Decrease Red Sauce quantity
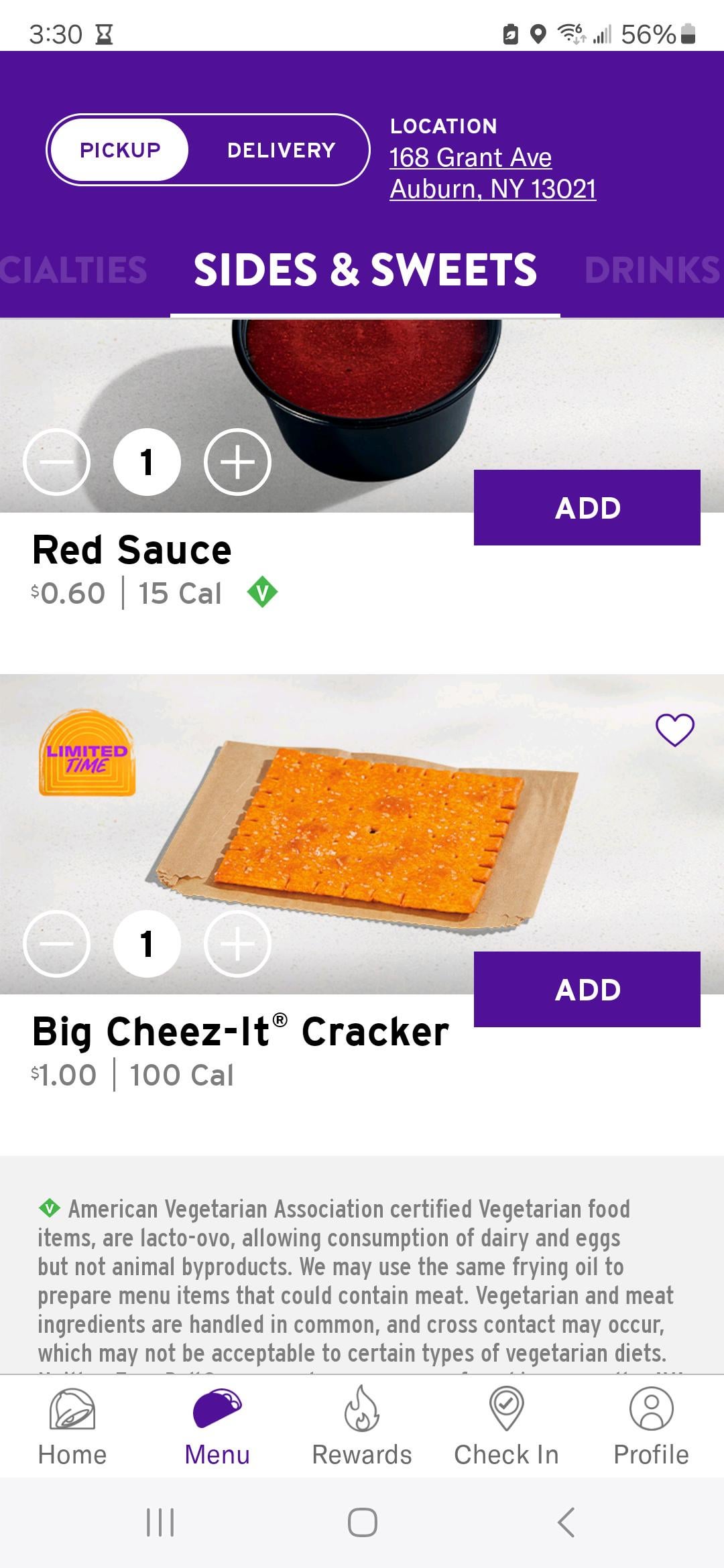724x1568 pixels. coord(56,462)
